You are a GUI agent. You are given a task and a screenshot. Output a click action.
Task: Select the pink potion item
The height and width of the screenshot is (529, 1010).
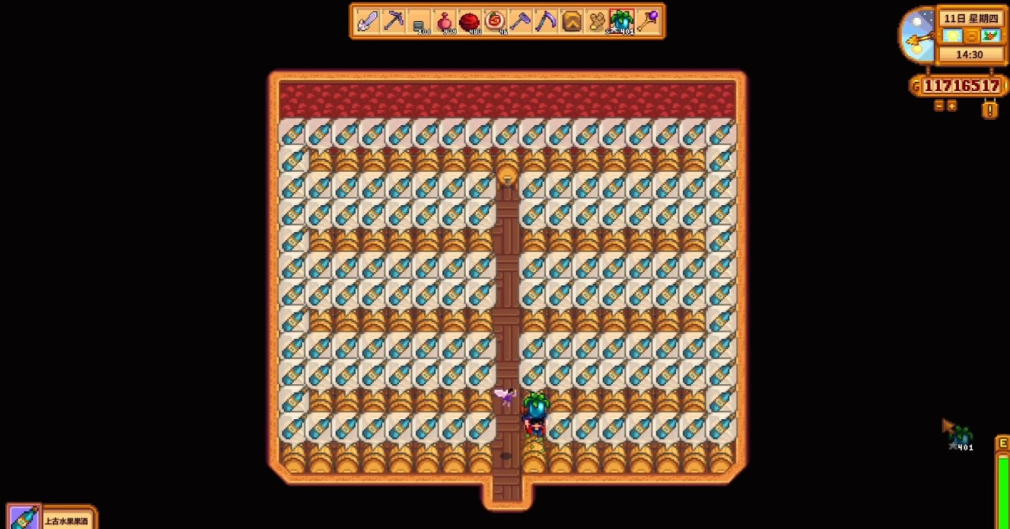[445, 21]
